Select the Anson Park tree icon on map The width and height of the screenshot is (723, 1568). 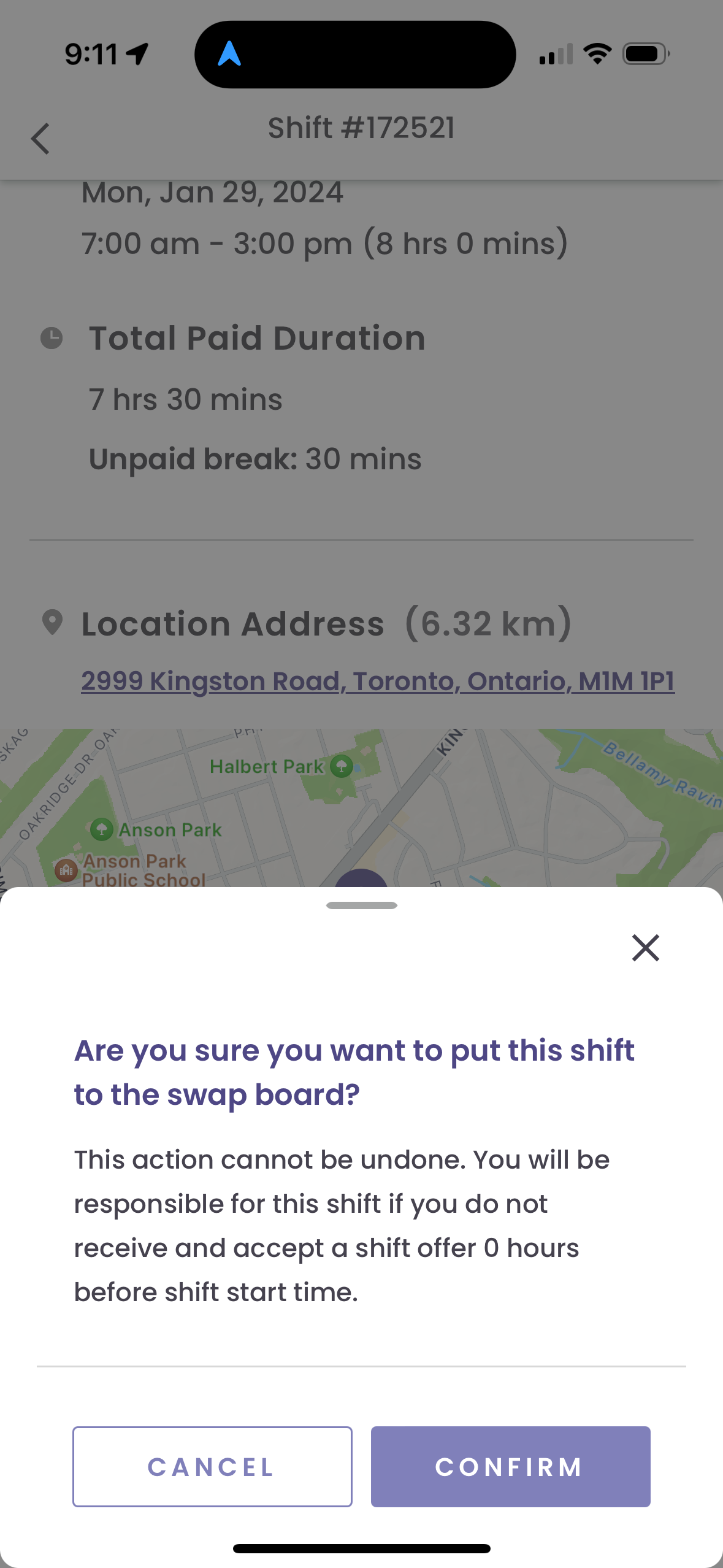point(101,829)
